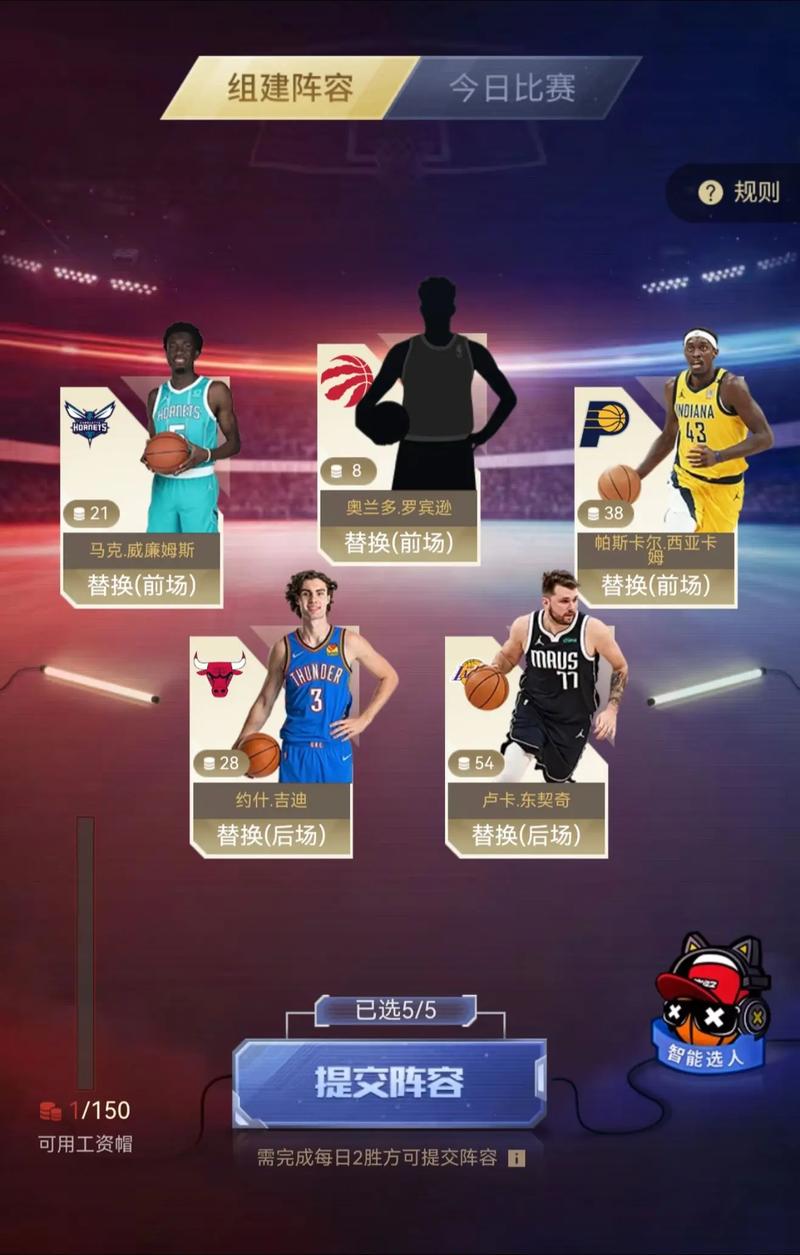The height and width of the screenshot is (1255, 800).
Task: Replace backcourt player 卢卡.东契奇
Action: point(526,834)
